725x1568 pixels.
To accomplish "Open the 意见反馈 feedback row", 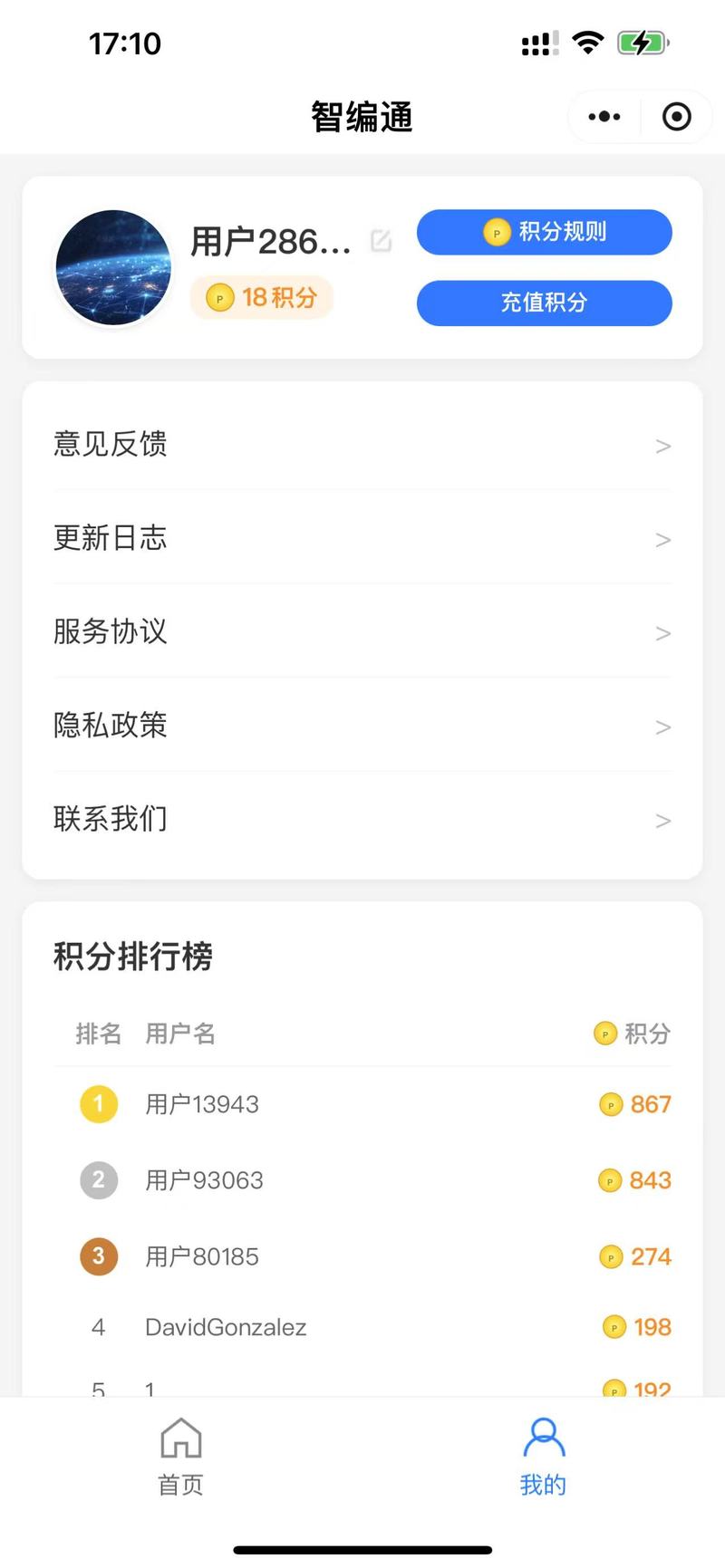I will pos(362,445).
